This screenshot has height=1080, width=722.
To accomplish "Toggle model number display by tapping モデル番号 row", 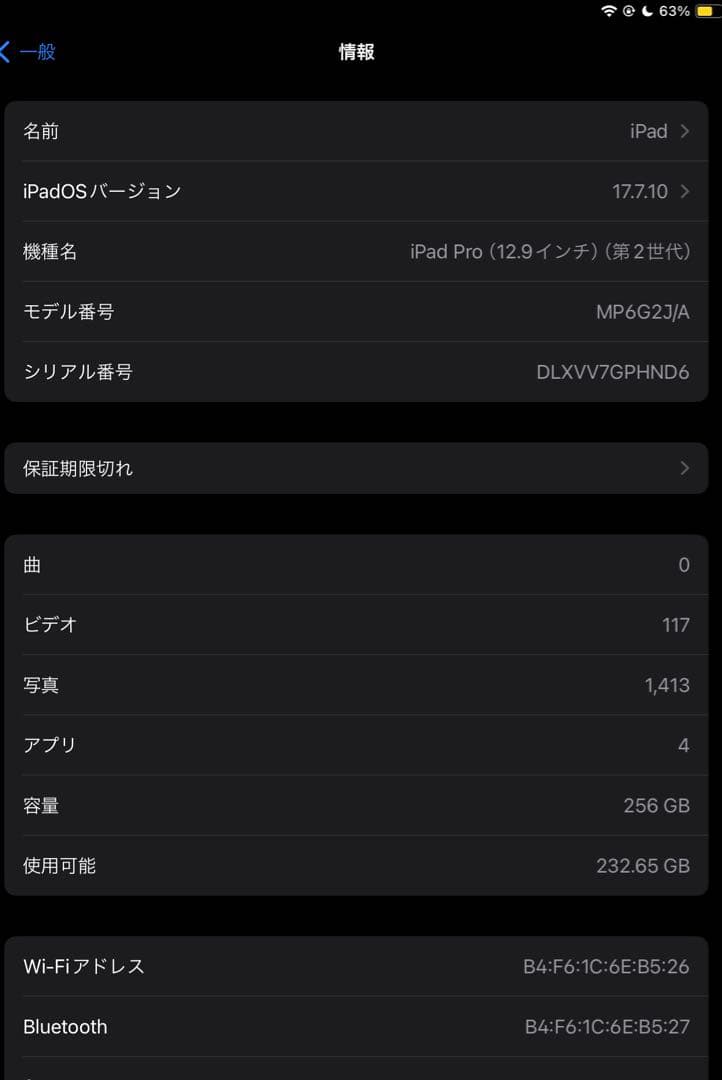I will click(x=360, y=312).
